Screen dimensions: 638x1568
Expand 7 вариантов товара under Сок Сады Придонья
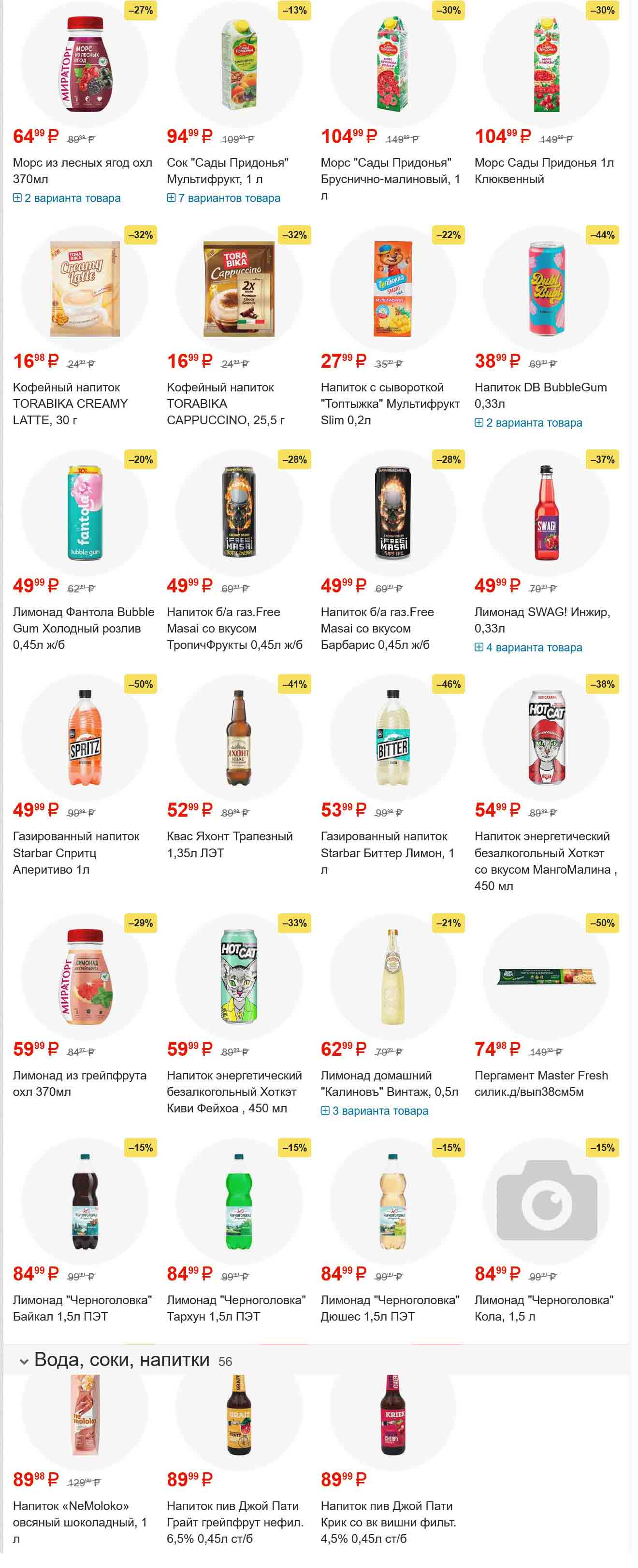pyautogui.click(x=223, y=199)
